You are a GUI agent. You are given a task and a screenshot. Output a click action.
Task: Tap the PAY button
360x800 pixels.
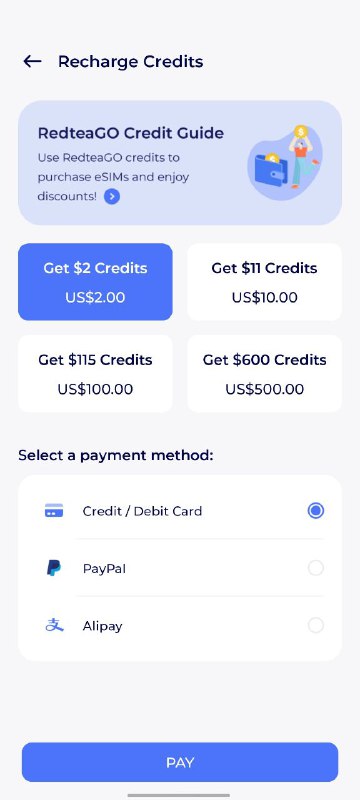click(180, 762)
